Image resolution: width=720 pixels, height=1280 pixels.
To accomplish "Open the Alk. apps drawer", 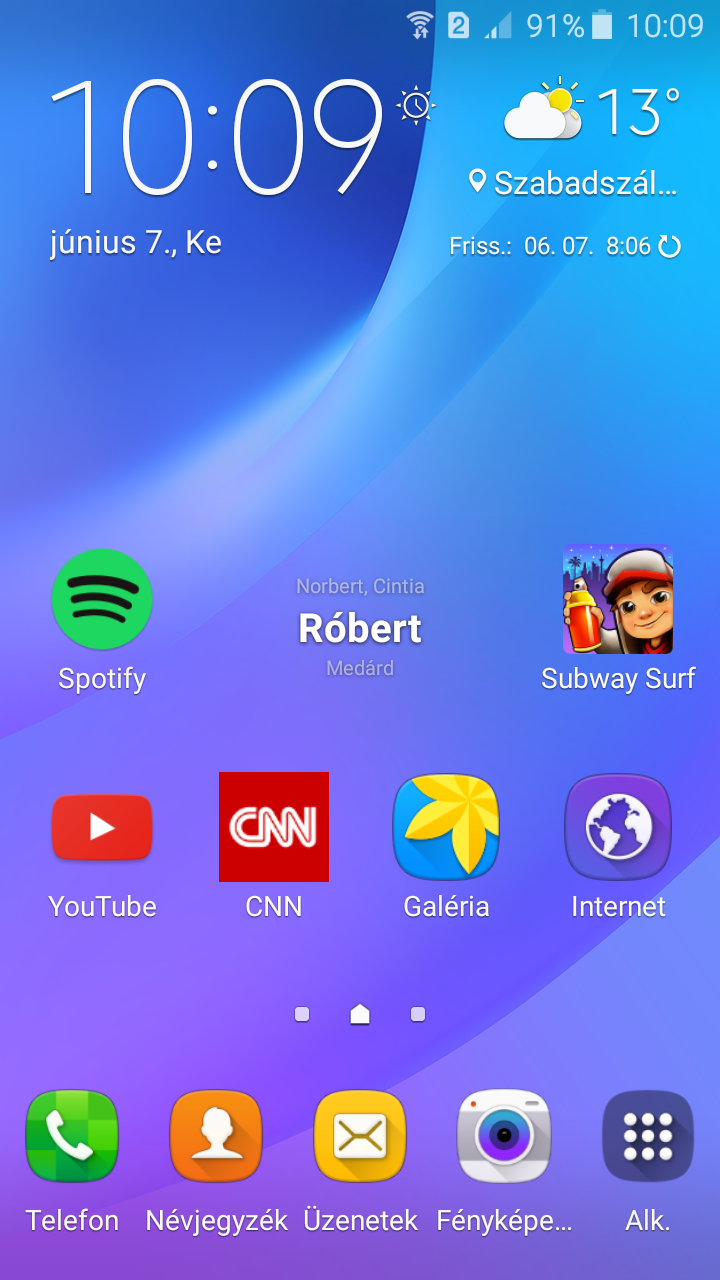I will (x=648, y=1137).
